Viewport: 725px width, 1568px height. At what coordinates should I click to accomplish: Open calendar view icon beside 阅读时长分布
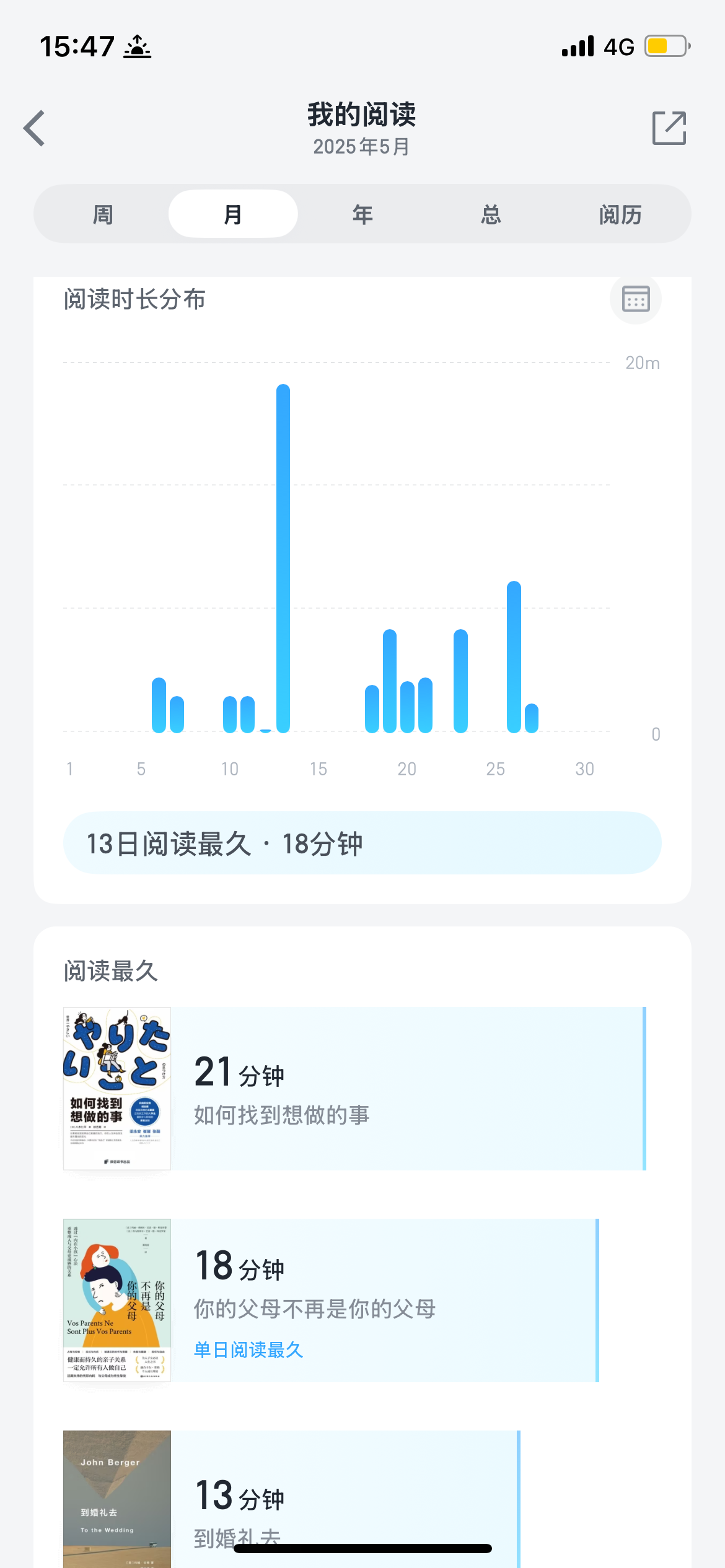tap(636, 300)
